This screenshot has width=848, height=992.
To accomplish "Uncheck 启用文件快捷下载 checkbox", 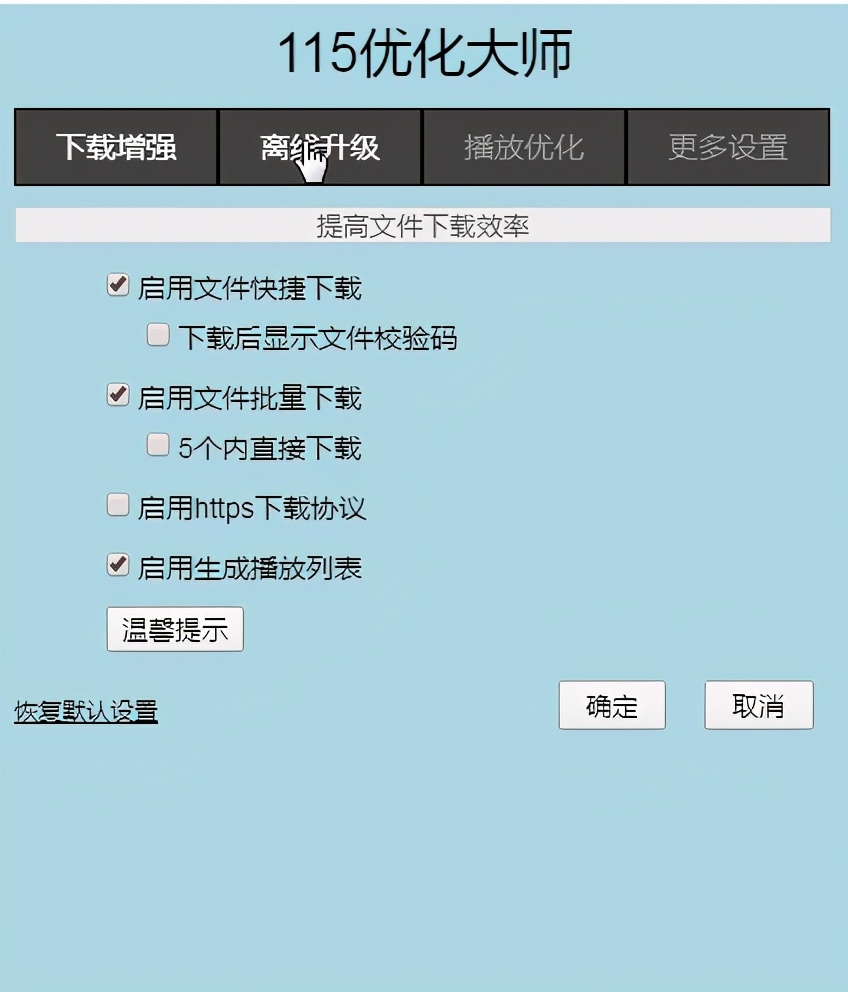I will tap(118, 286).
